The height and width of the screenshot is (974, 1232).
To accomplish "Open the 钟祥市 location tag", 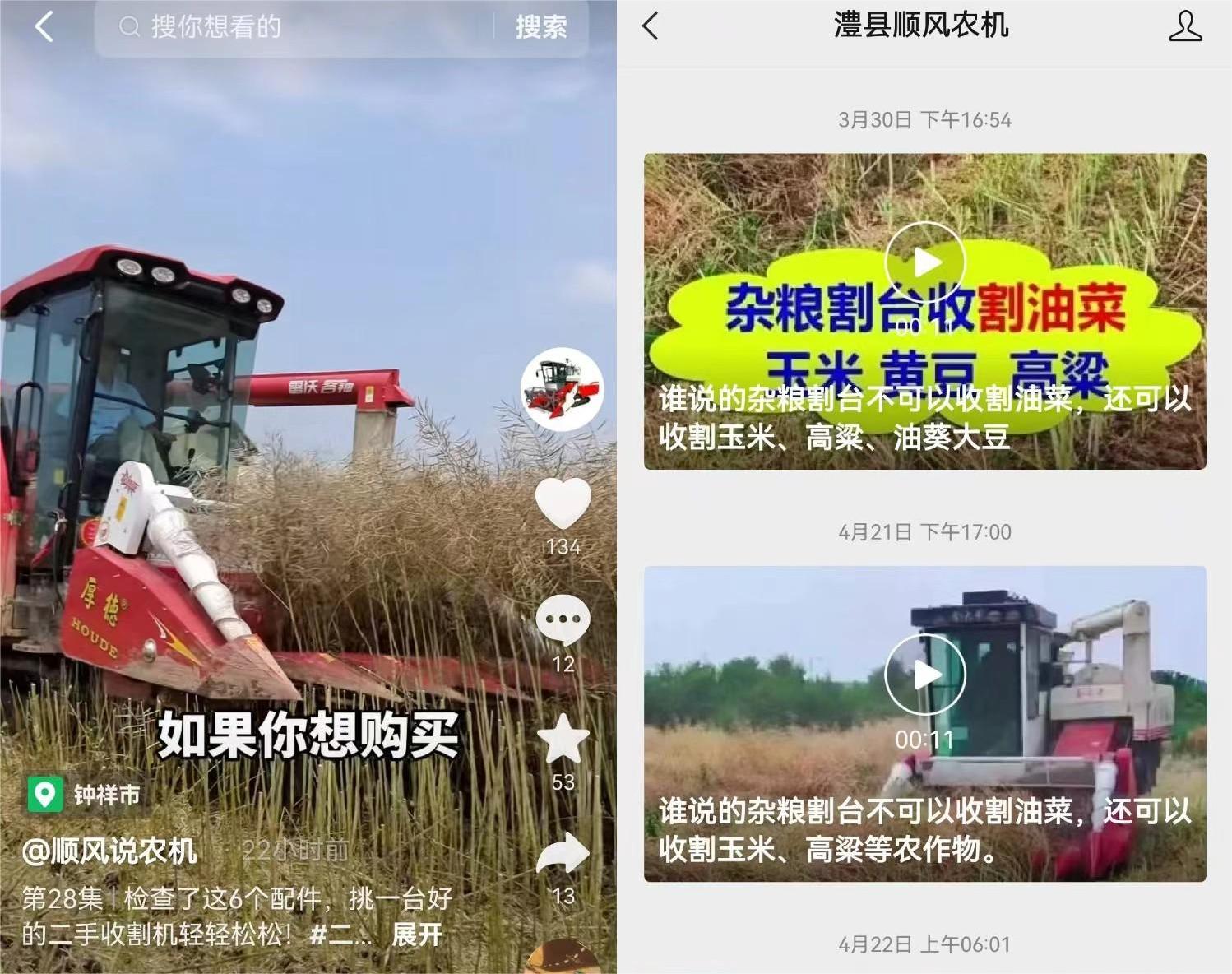I will tap(86, 795).
